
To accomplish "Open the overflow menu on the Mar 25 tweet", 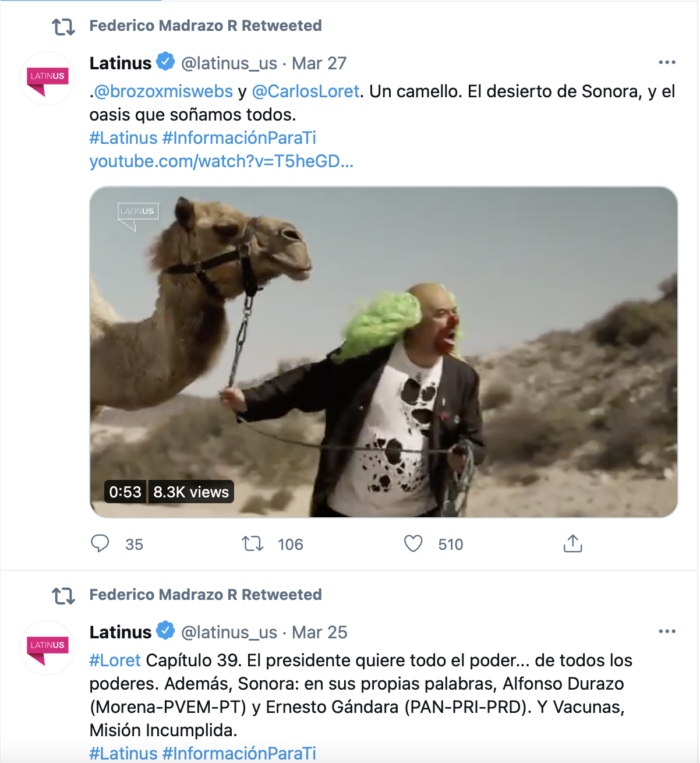I will coord(666,632).
